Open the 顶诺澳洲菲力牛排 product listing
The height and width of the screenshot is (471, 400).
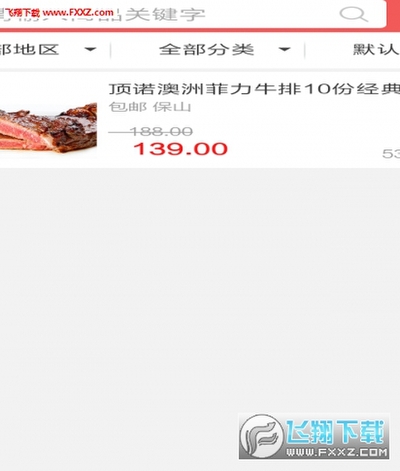click(200, 119)
